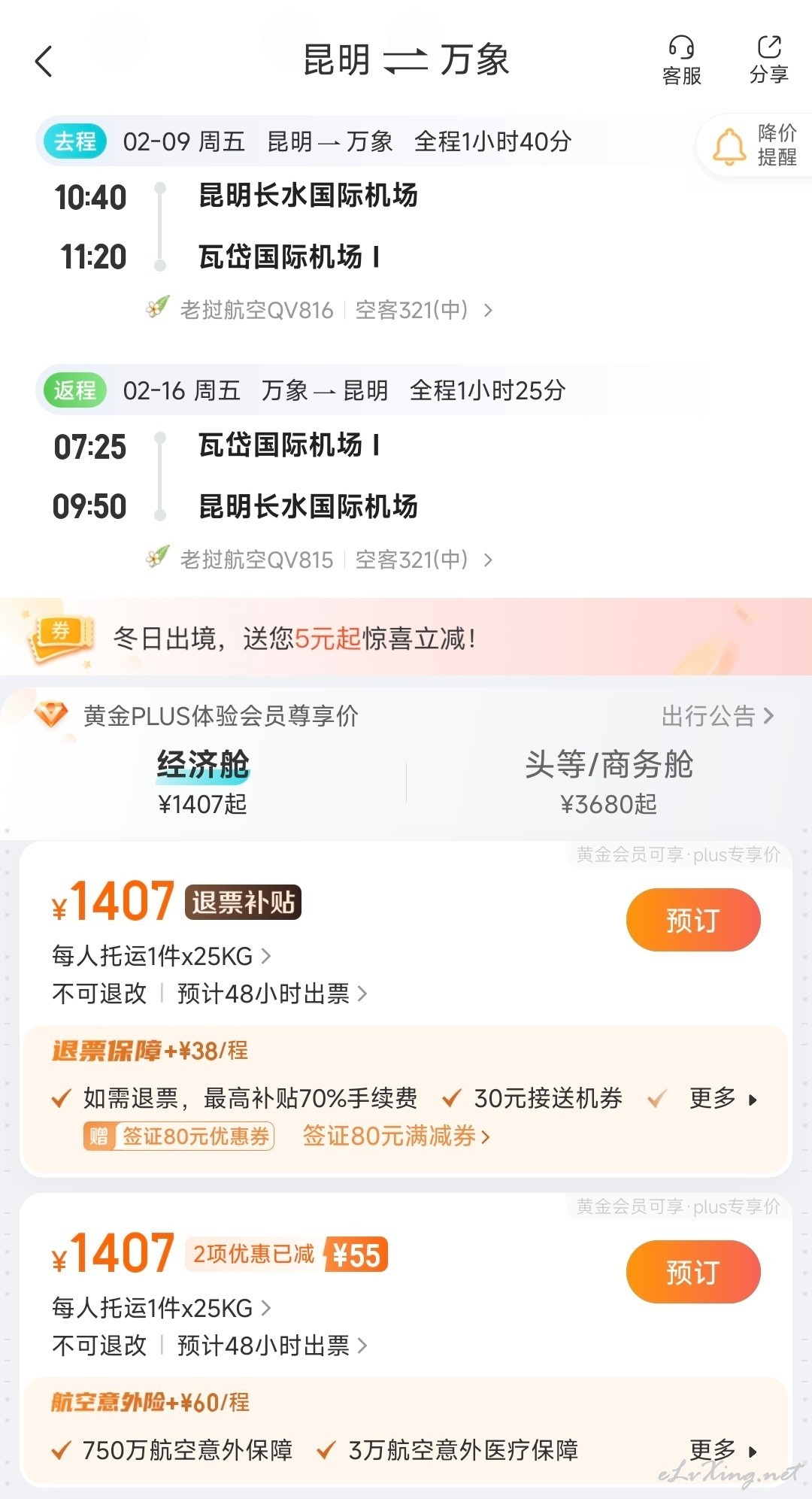The image size is (812, 1499).
Task: Tap the 分享 share icon
Action: pyautogui.click(x=769, y=59)
